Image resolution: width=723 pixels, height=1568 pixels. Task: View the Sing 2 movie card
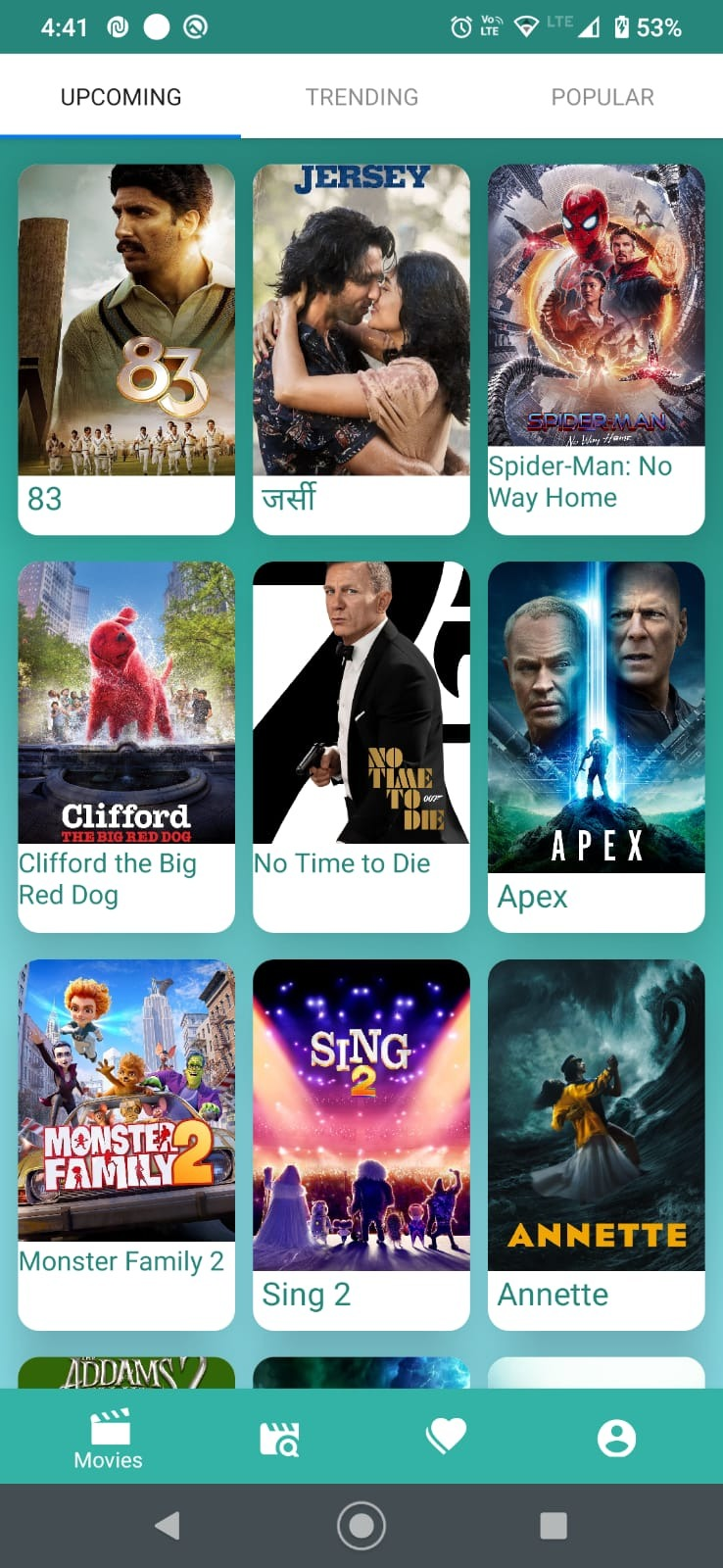(x=361, y=1143)
